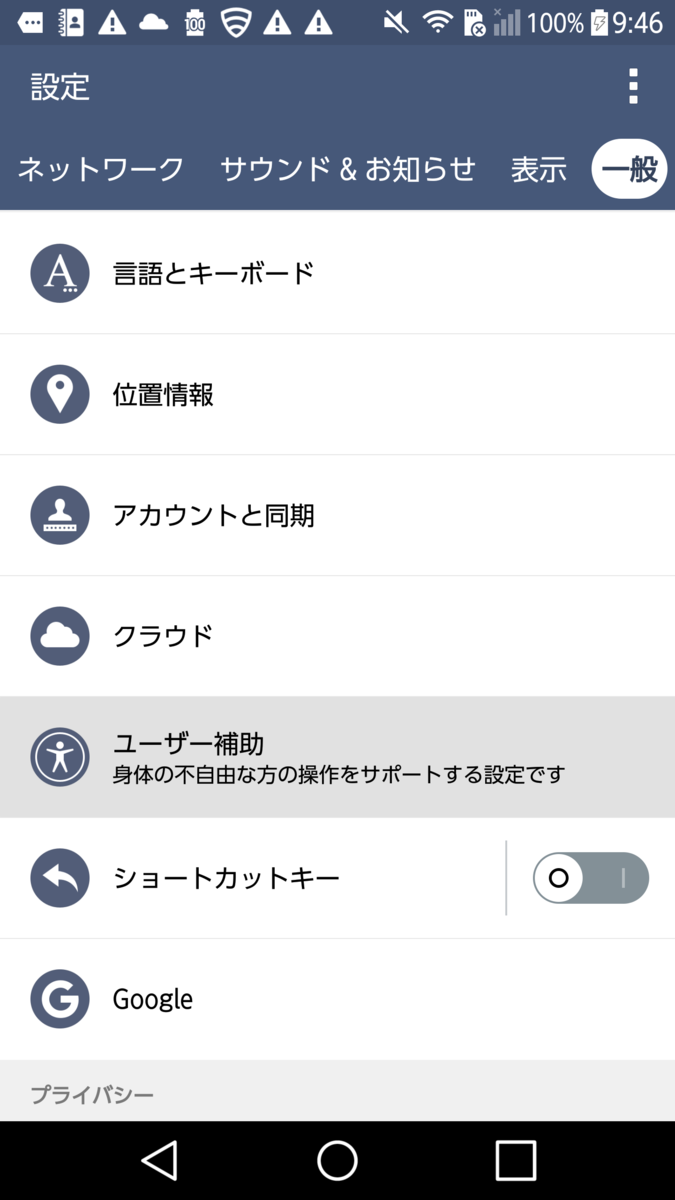Tap the home button
Screen dimensions: 675x1200
pyautogui.click(x=338, y=1161)
